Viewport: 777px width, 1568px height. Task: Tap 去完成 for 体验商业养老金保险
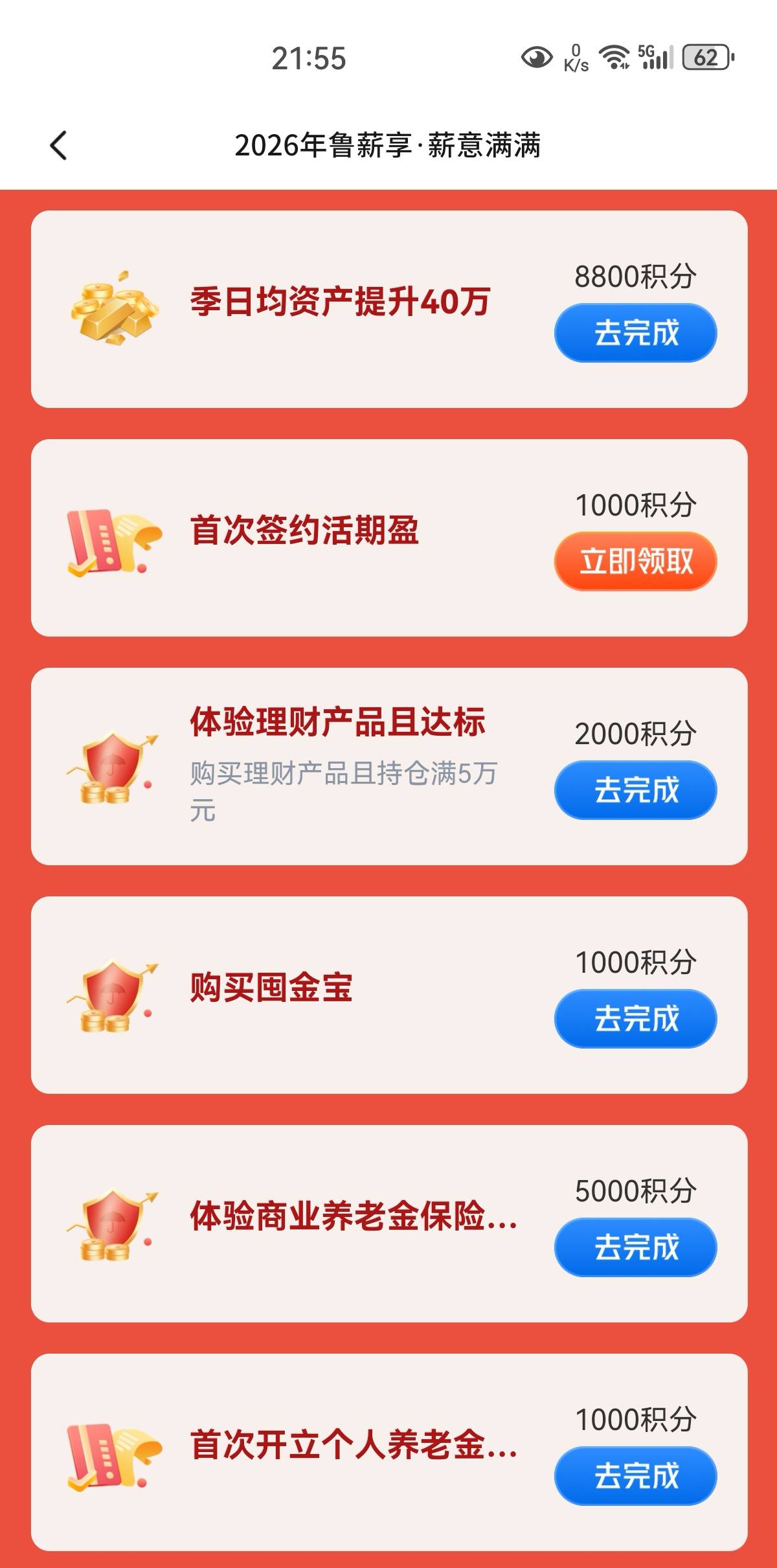635,1247
